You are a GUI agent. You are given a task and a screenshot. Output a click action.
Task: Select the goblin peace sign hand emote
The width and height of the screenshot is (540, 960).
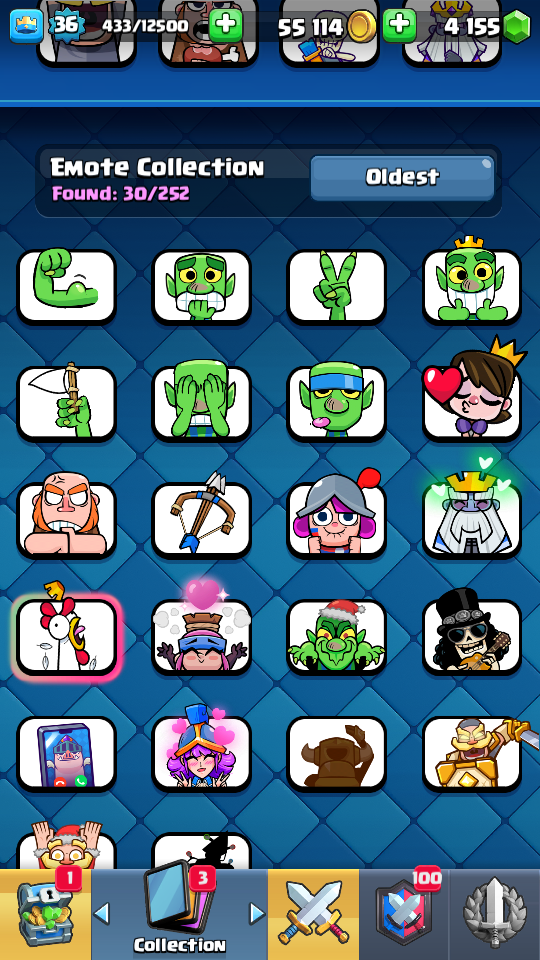[x=337, y=286]
